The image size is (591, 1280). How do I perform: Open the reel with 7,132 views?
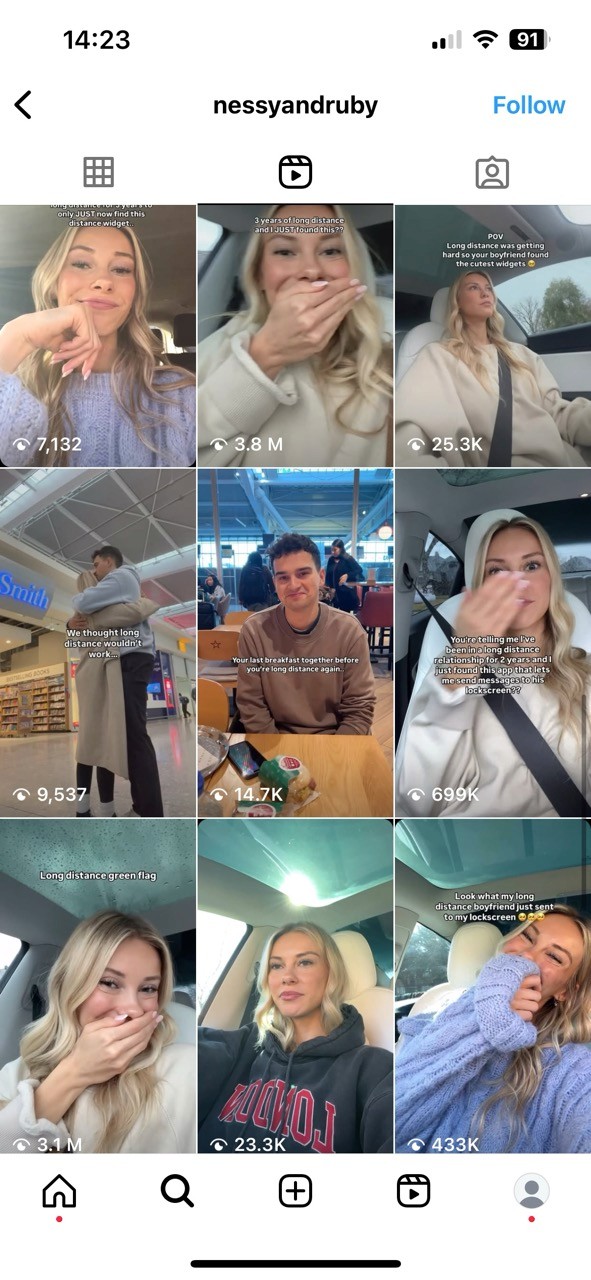pyautogui.click(x=98, y=335)
